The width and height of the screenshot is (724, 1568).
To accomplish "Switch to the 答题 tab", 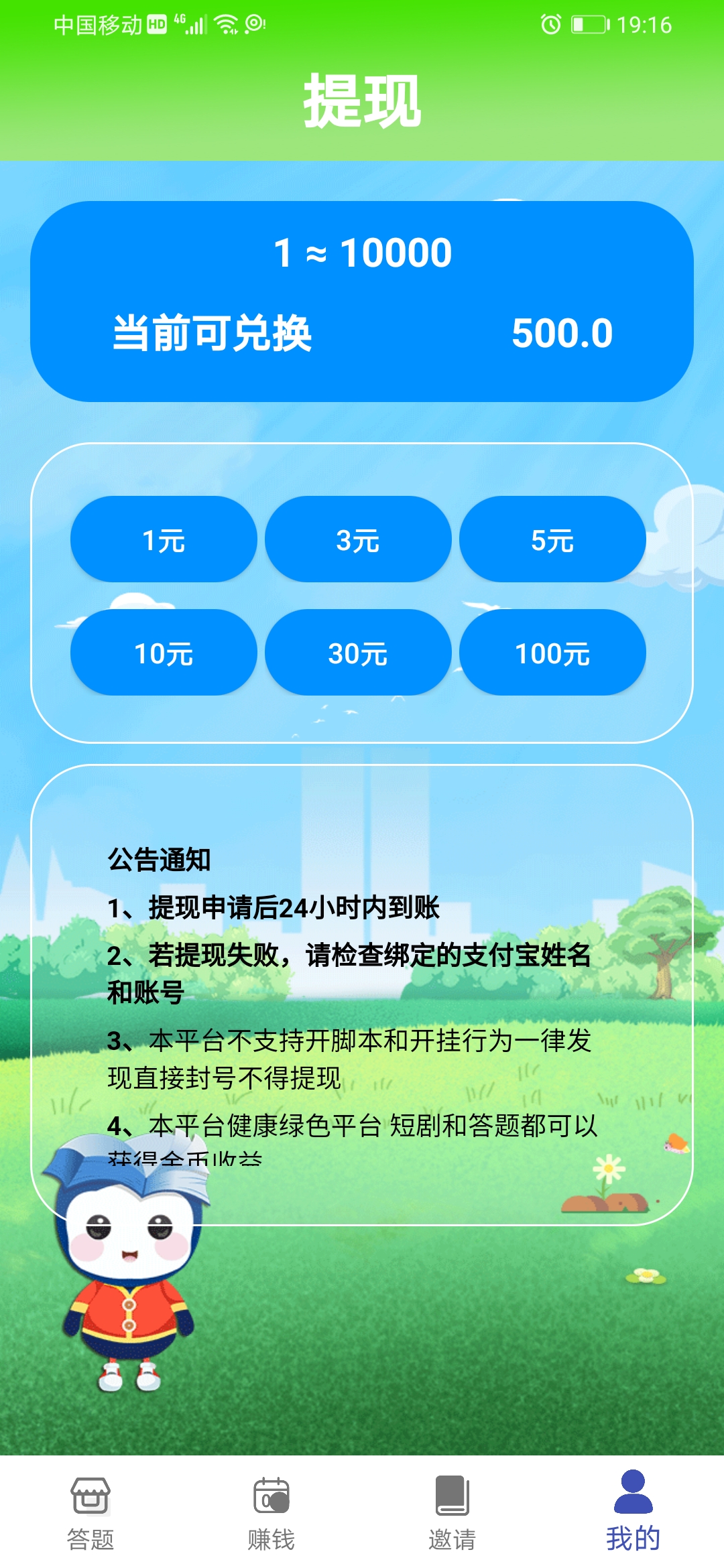I will 90,1512.
